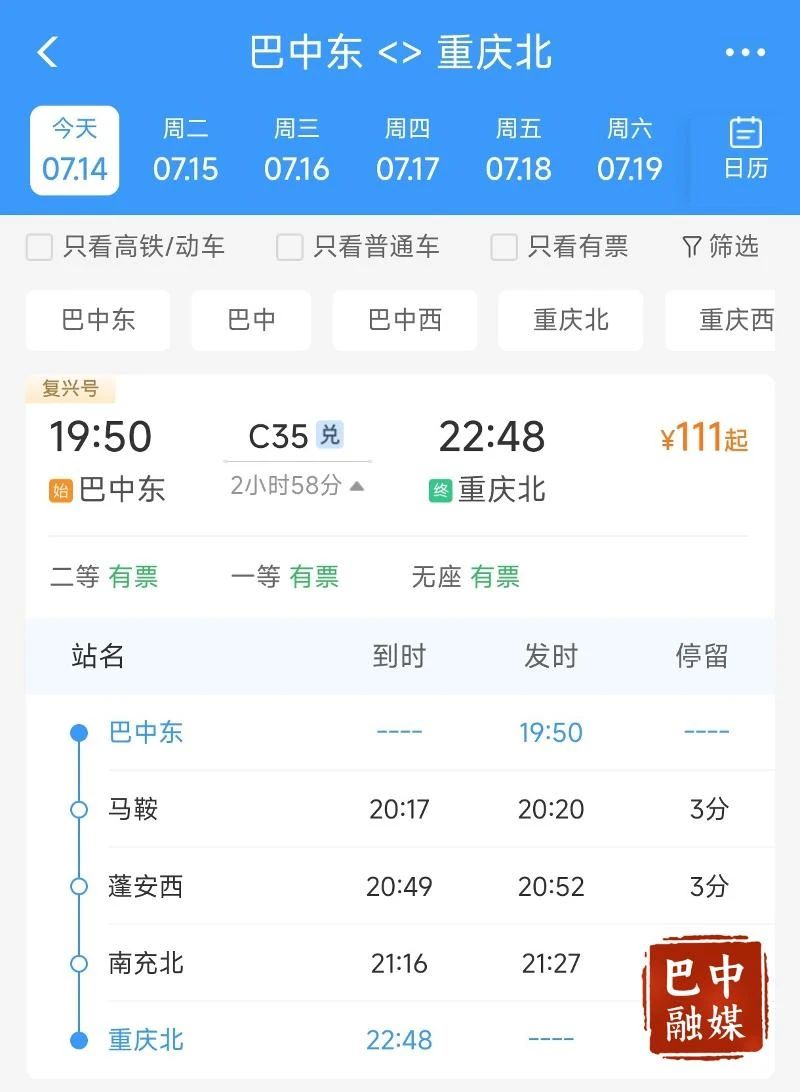Open the 日历 calendar picker

(x=745, y=150)
